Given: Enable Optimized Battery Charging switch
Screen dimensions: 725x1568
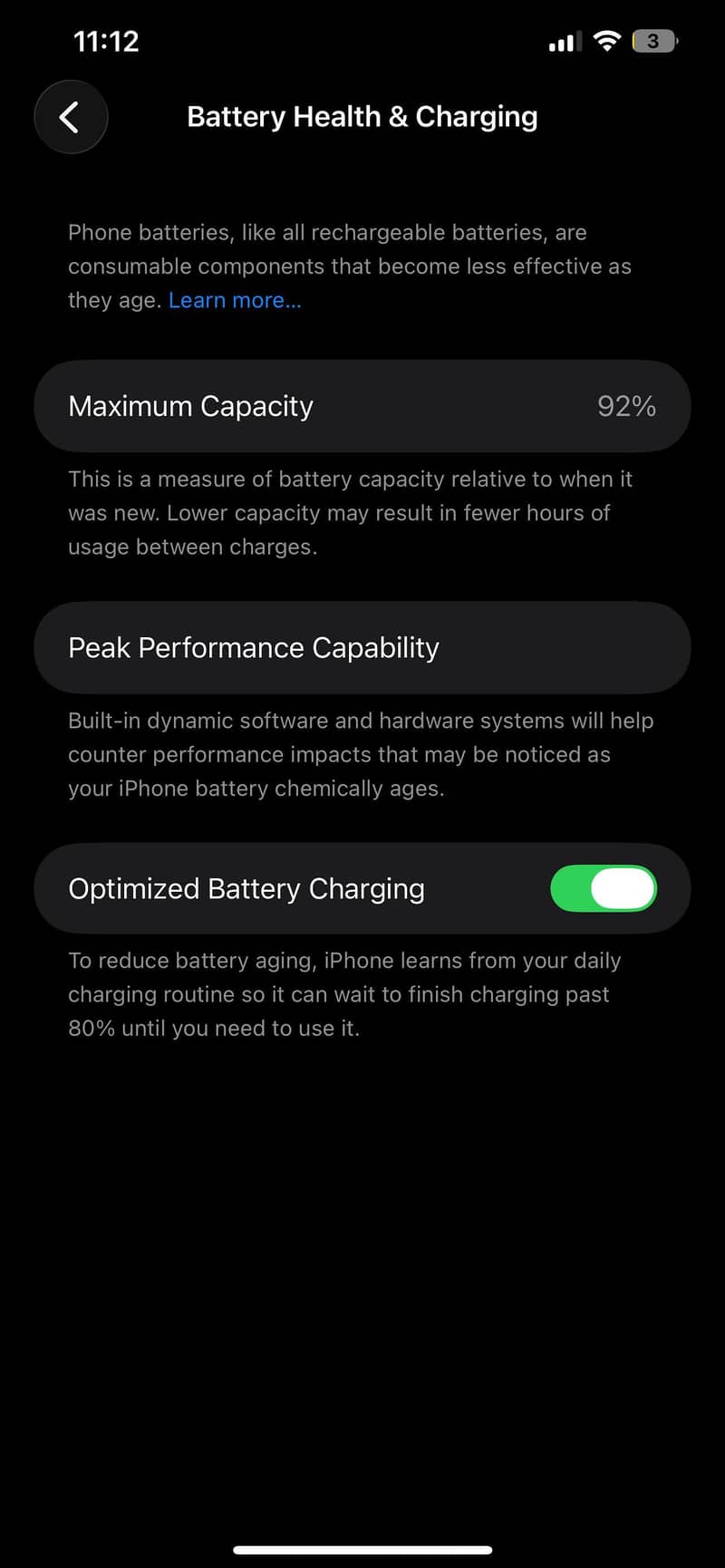Looking at the screenshot, I should coord(604,888).
